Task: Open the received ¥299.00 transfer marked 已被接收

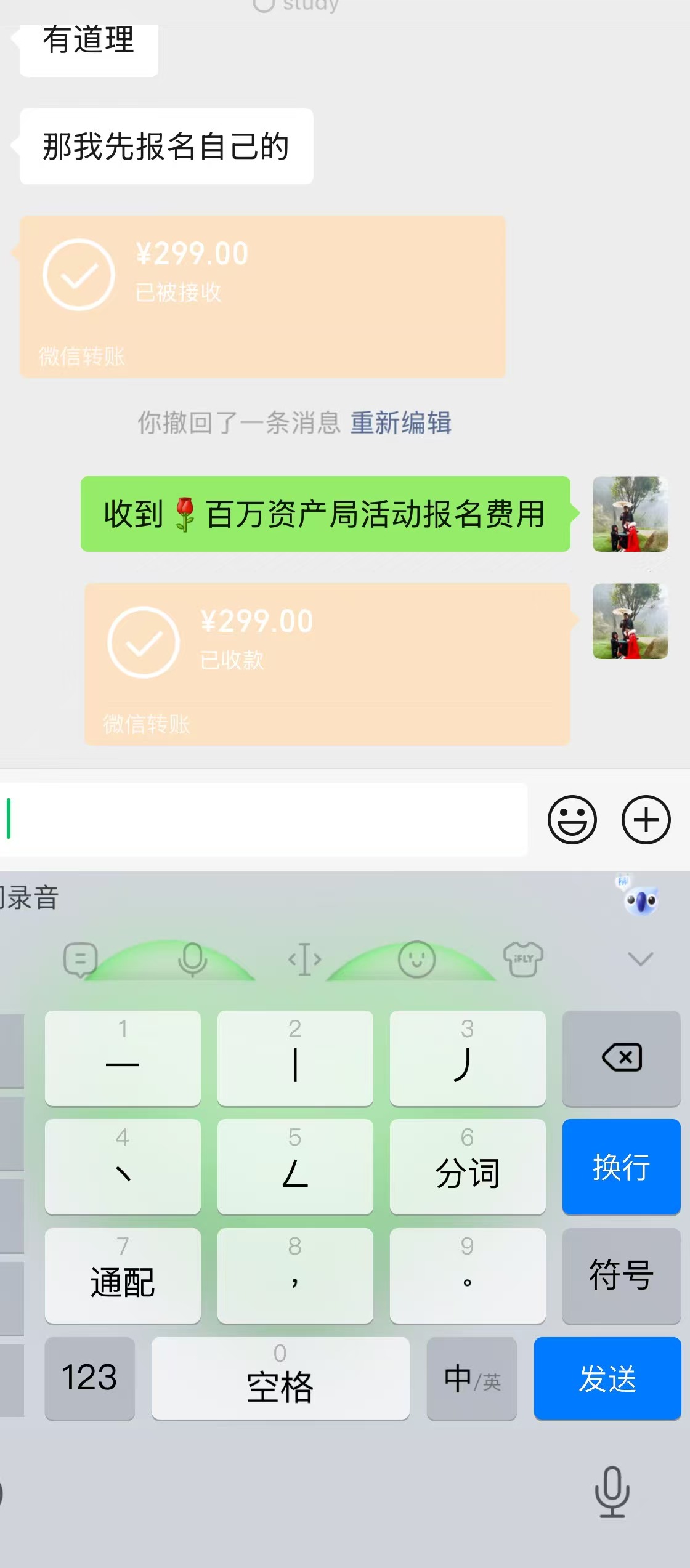Action: (x=262, y=296)
